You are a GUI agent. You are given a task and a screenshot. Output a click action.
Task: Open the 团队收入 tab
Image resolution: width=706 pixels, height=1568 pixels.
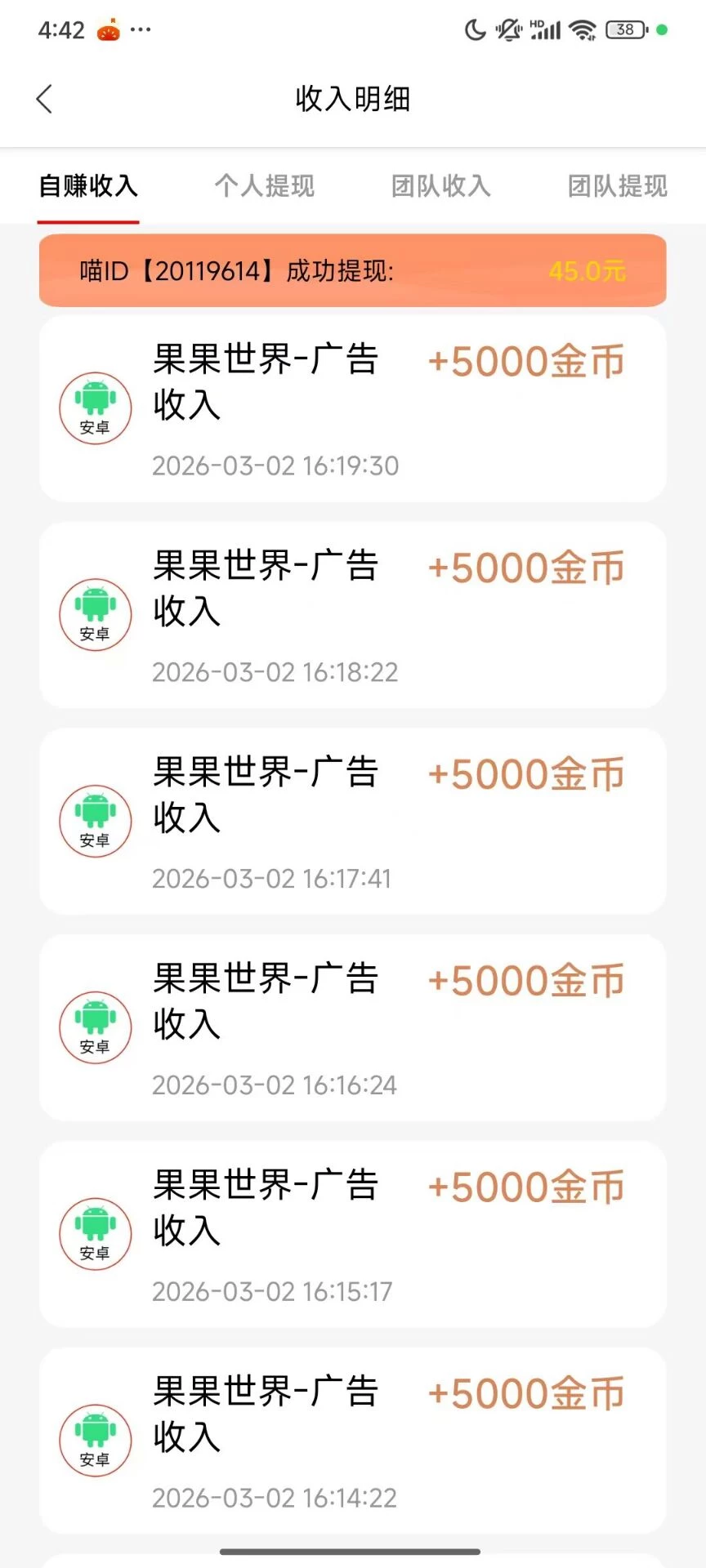(440, 186)
